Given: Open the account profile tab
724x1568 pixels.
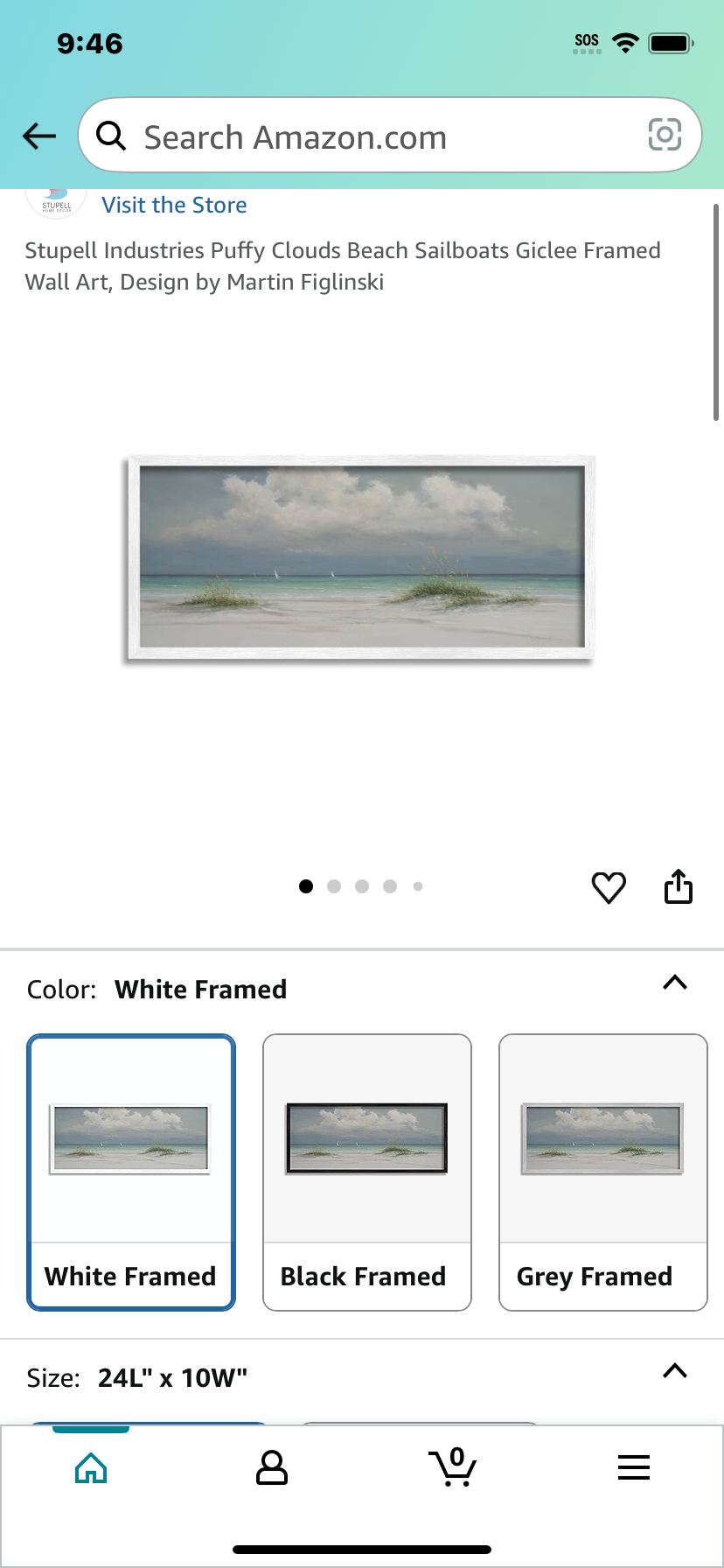Looking at the screenshot, I should (272, 1467).
